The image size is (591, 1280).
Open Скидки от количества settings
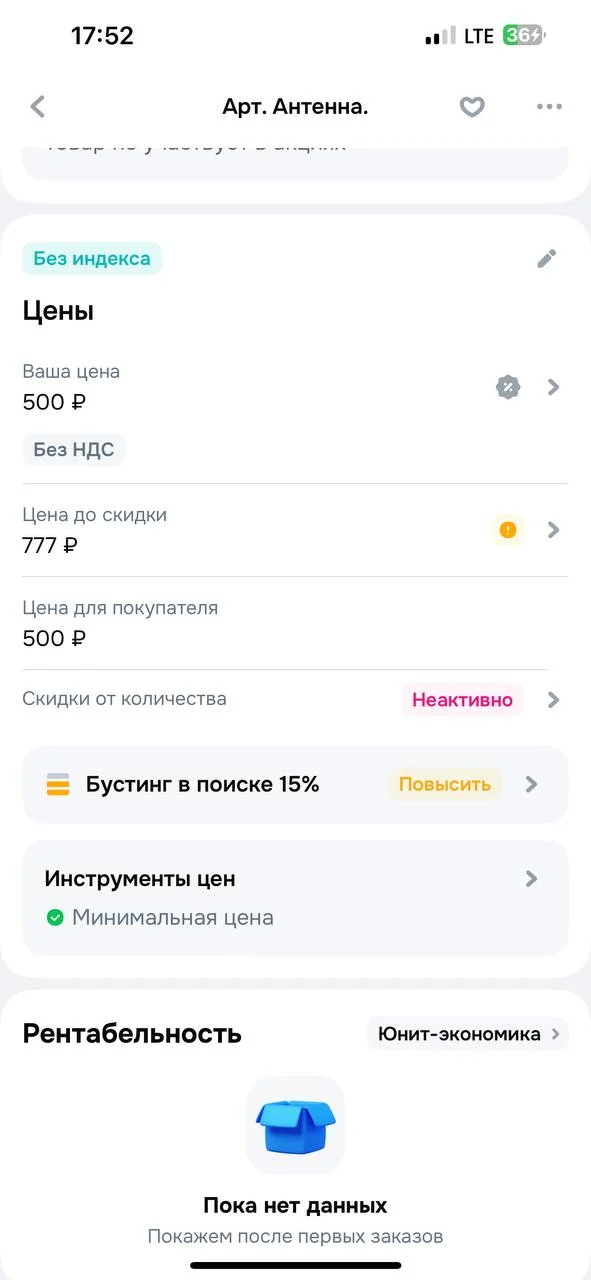pos(295,700)
